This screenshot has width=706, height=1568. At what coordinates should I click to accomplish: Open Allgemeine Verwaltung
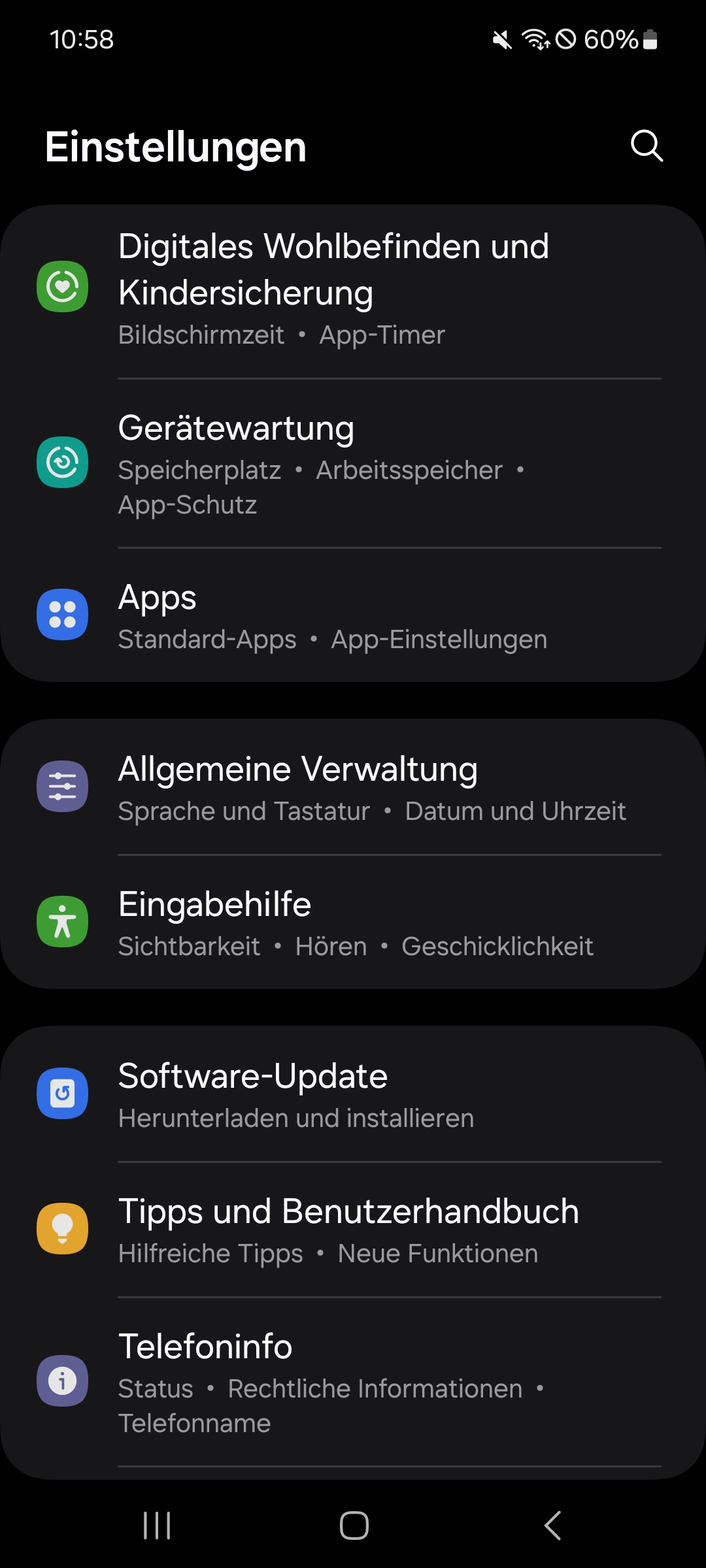pos(353,787)
